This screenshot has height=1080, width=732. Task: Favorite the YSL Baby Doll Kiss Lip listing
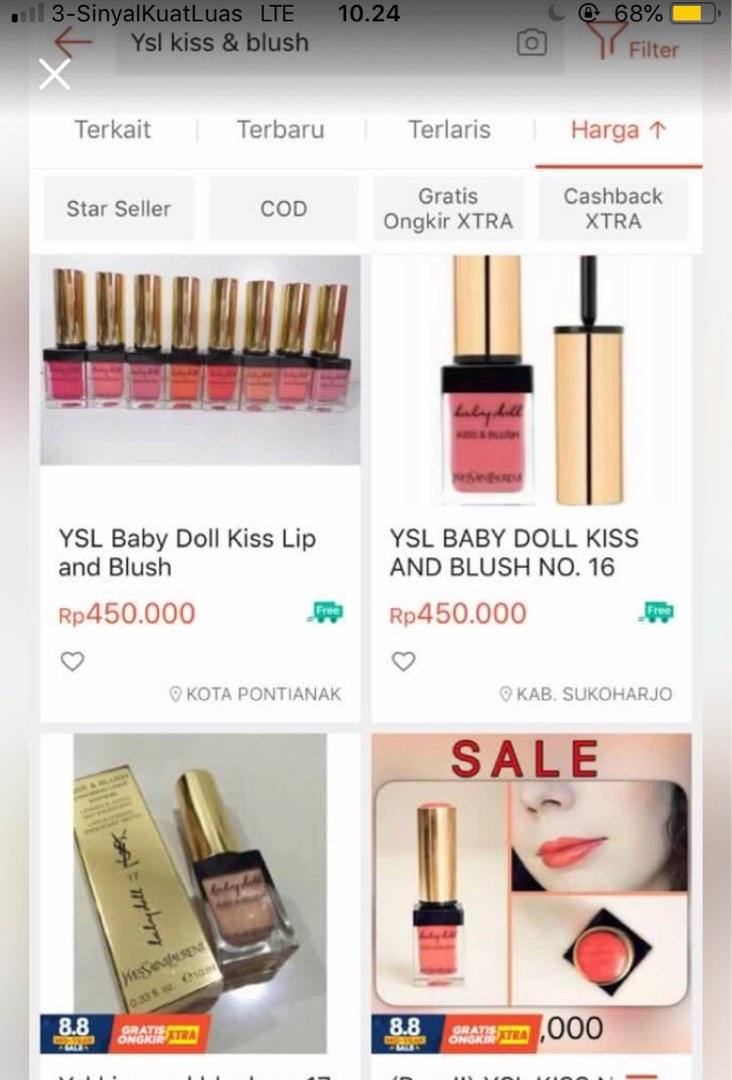click(72, 661)
